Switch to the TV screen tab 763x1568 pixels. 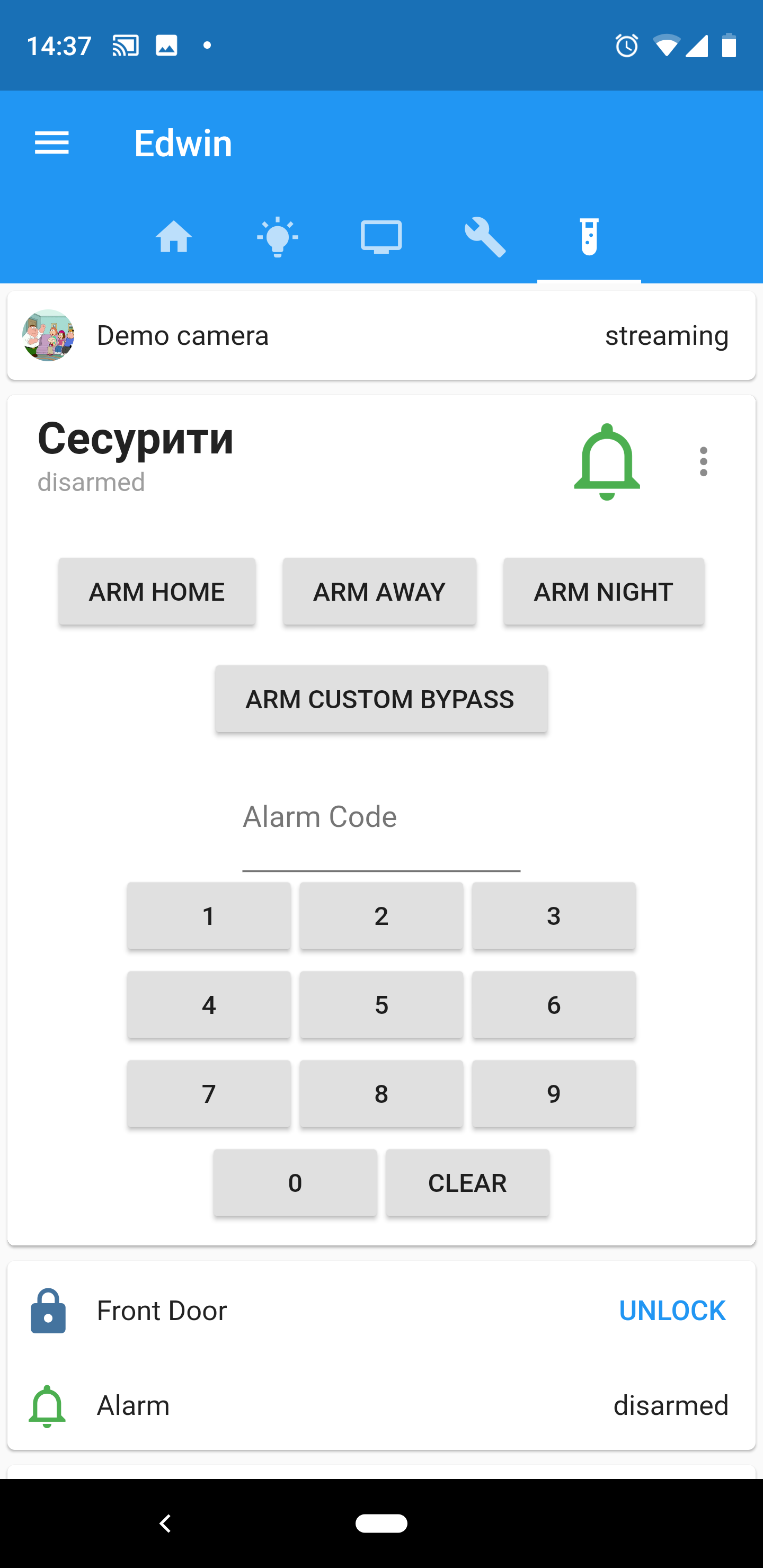coord(381,237)
